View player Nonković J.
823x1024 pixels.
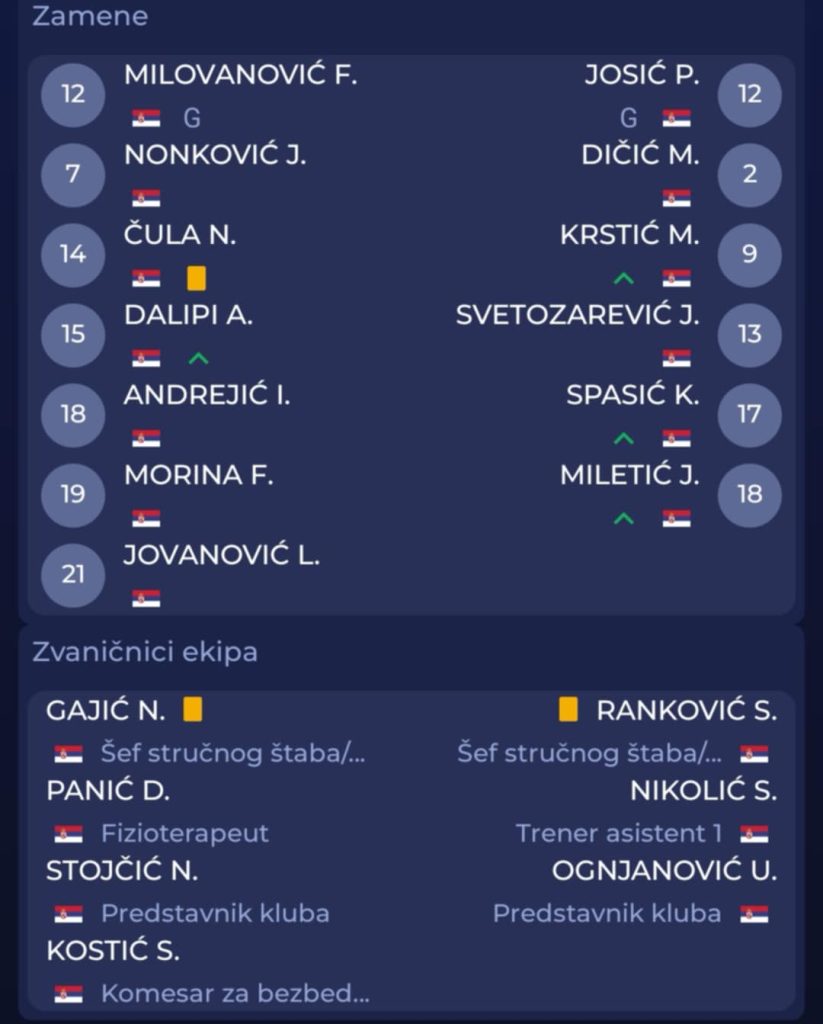click(x=215, y=155)
